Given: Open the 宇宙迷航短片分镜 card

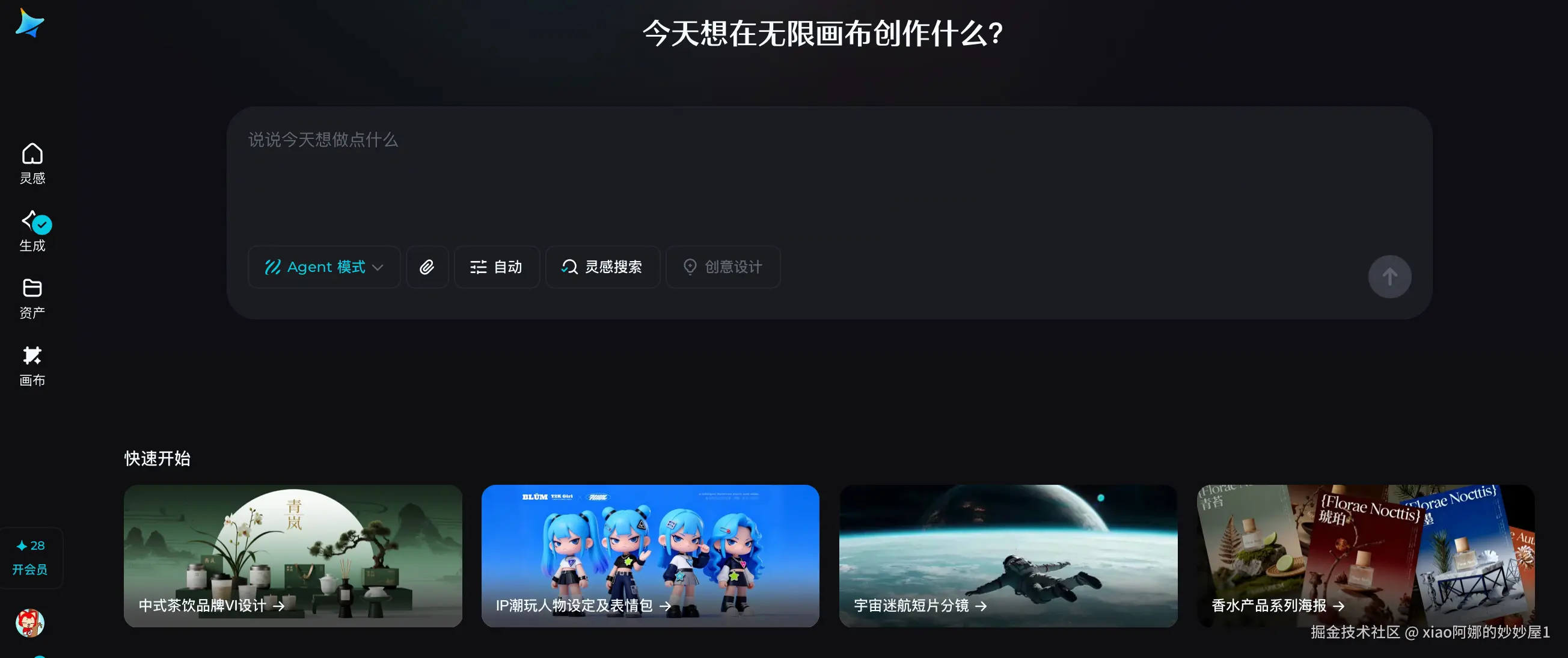Looking at the screenshot, I should [x=1008, y=555].
